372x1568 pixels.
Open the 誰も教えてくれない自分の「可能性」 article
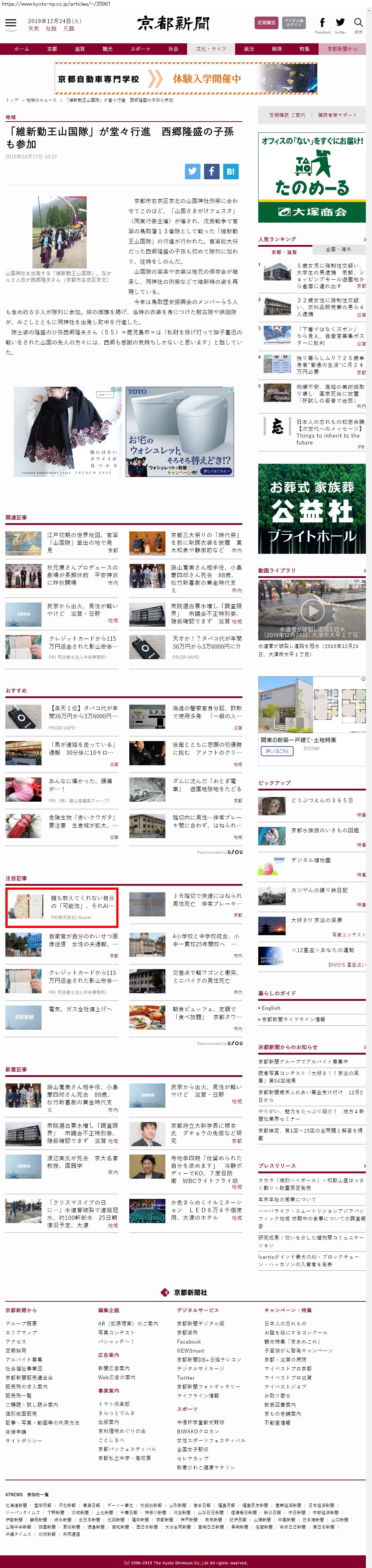click(82, 902)
